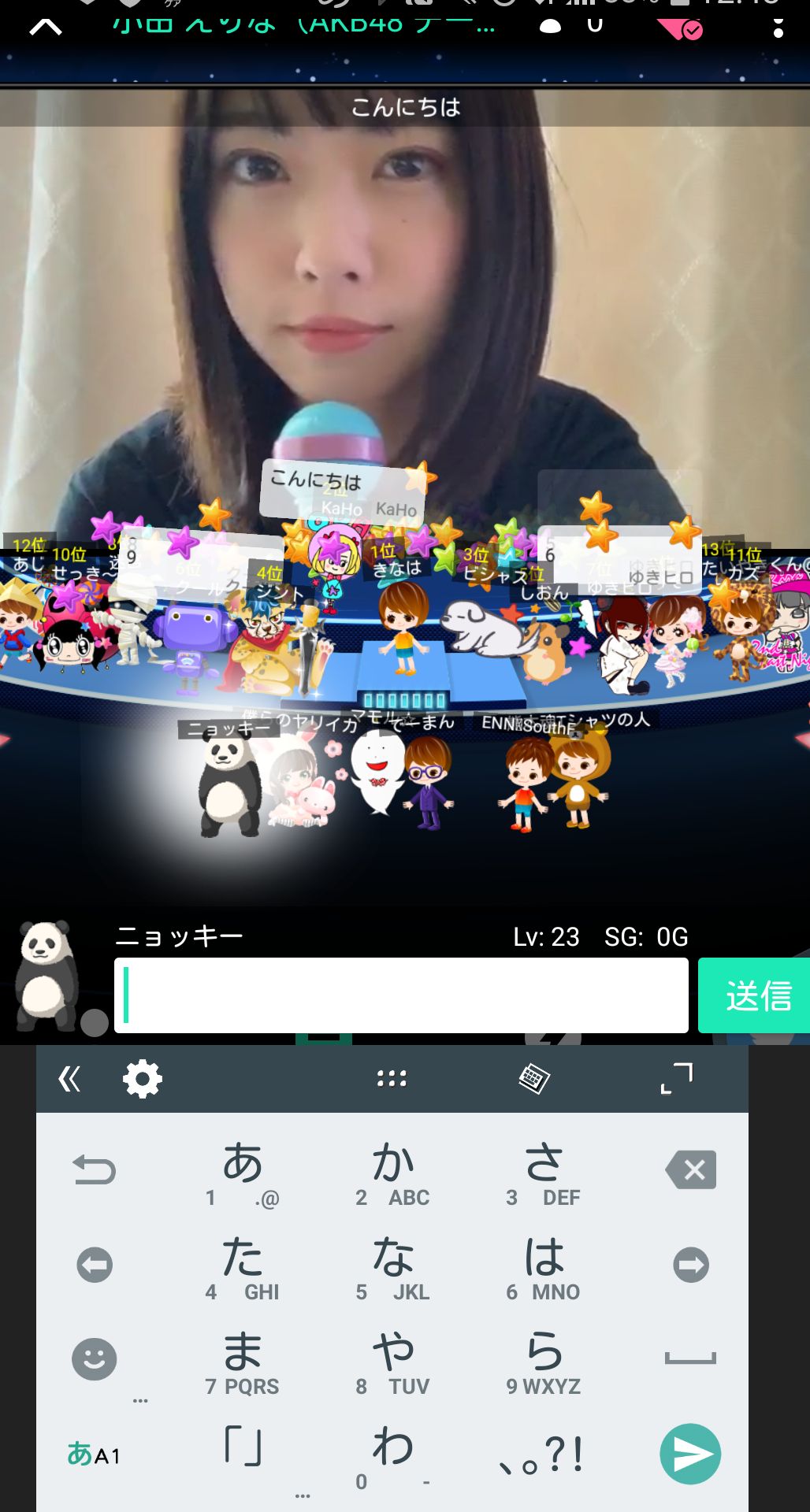Collapse the keyboard toolbar with double chevron

(69, 1079)
